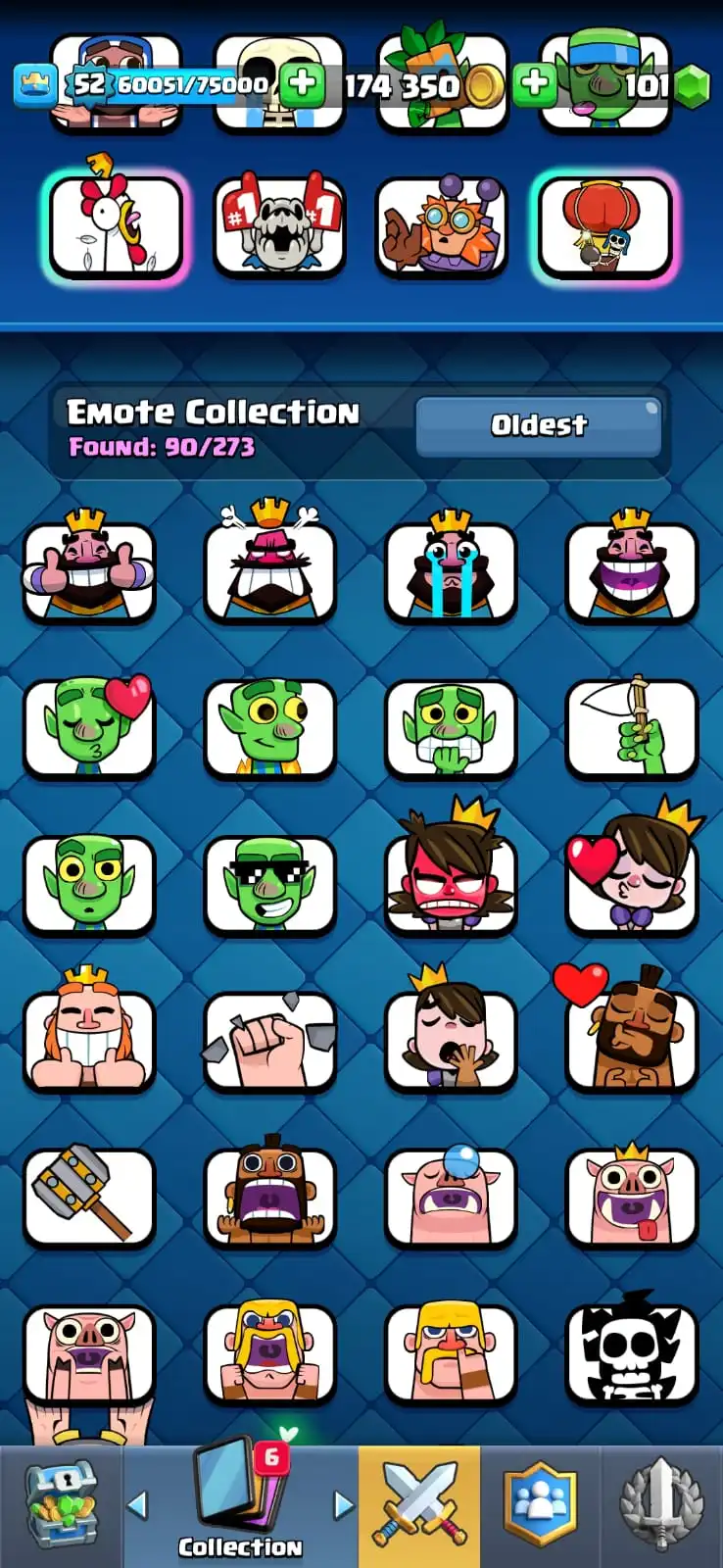Pick the crying King emote

[x=451, y=572]
